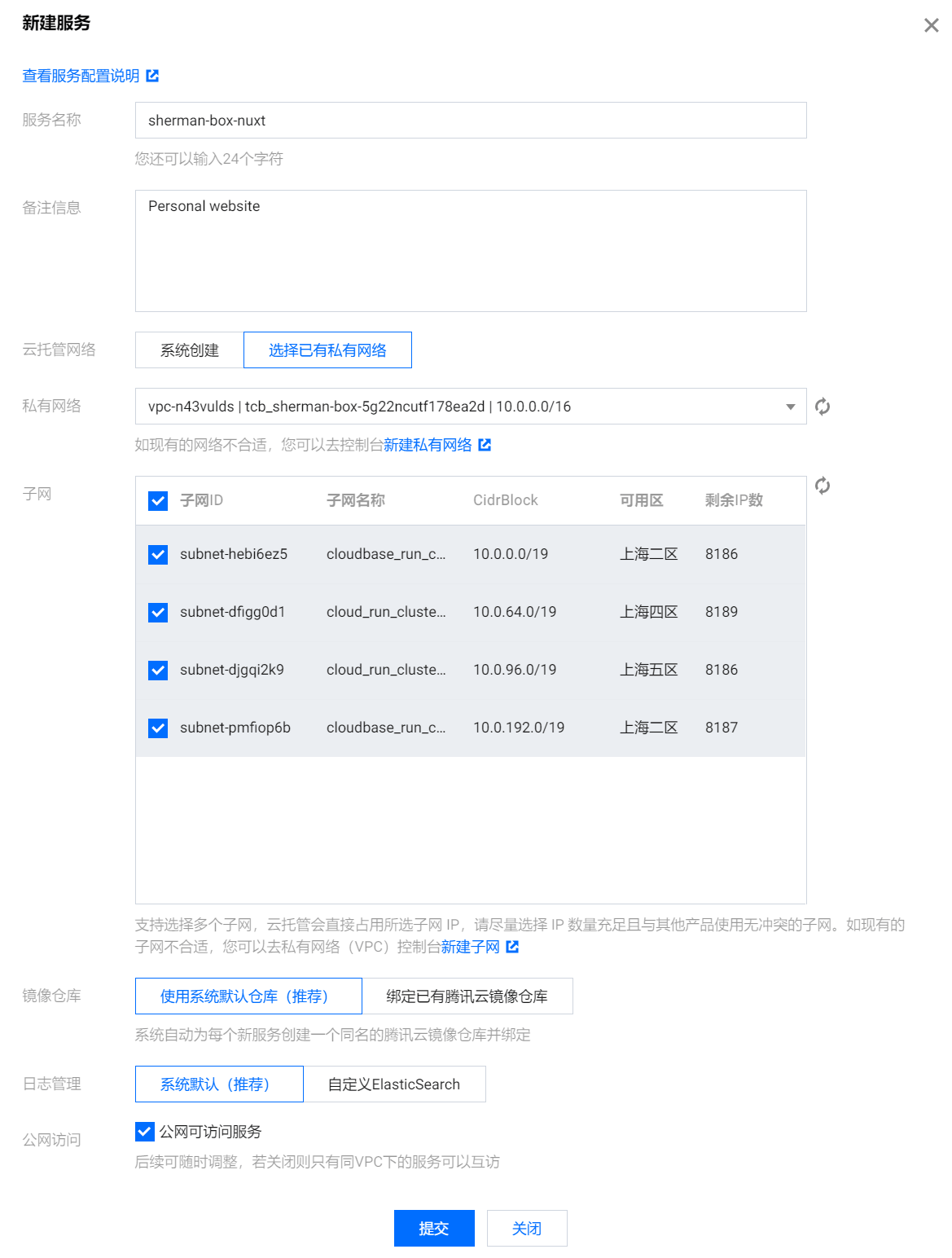The height and width of the screenshot is (1258, 952).
Task: Uncheck subnet-djgqi2k9
Action: point(158,671)
